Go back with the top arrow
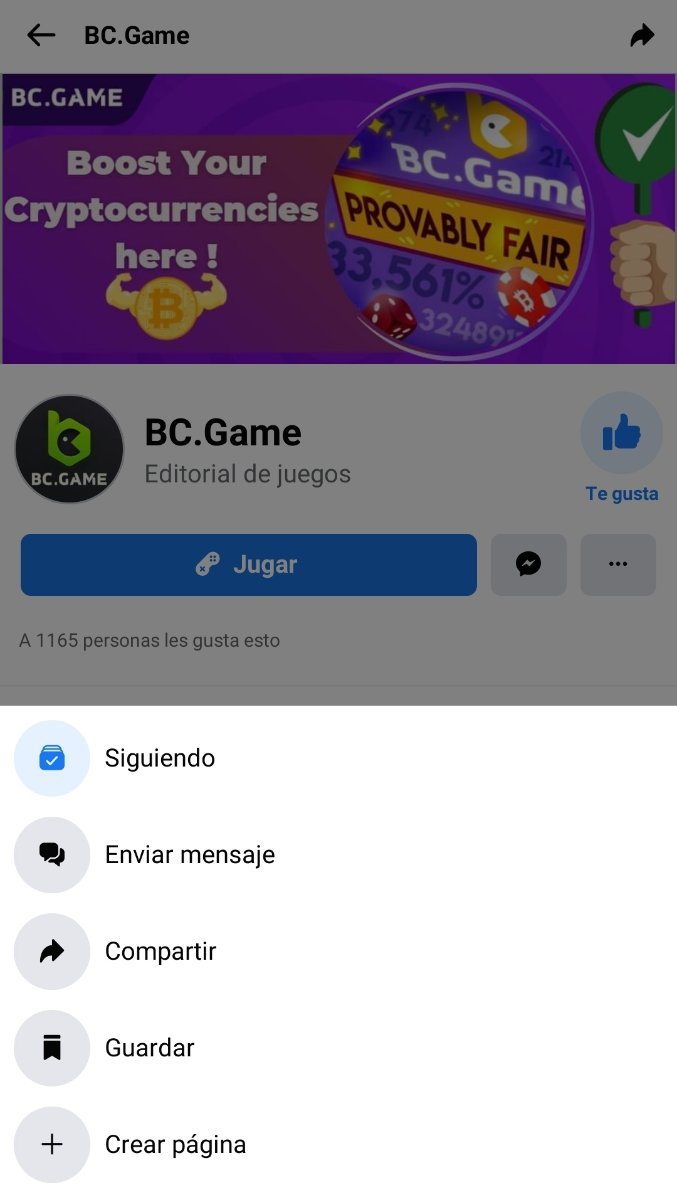Image resolution: width=677 pixels, height=1200 pixels. [40, 36]
